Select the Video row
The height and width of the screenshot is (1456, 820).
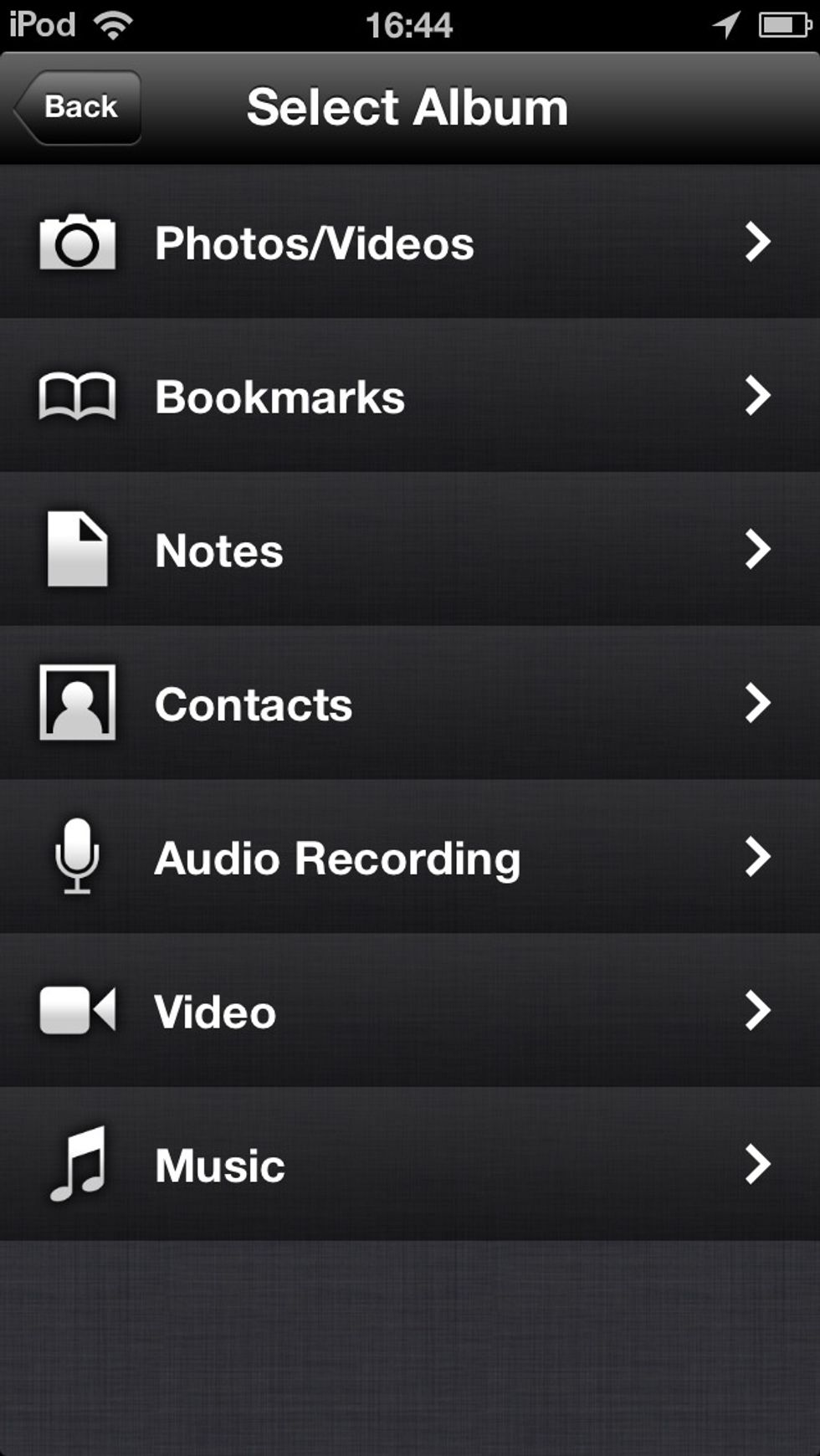tap(410, 1012)
